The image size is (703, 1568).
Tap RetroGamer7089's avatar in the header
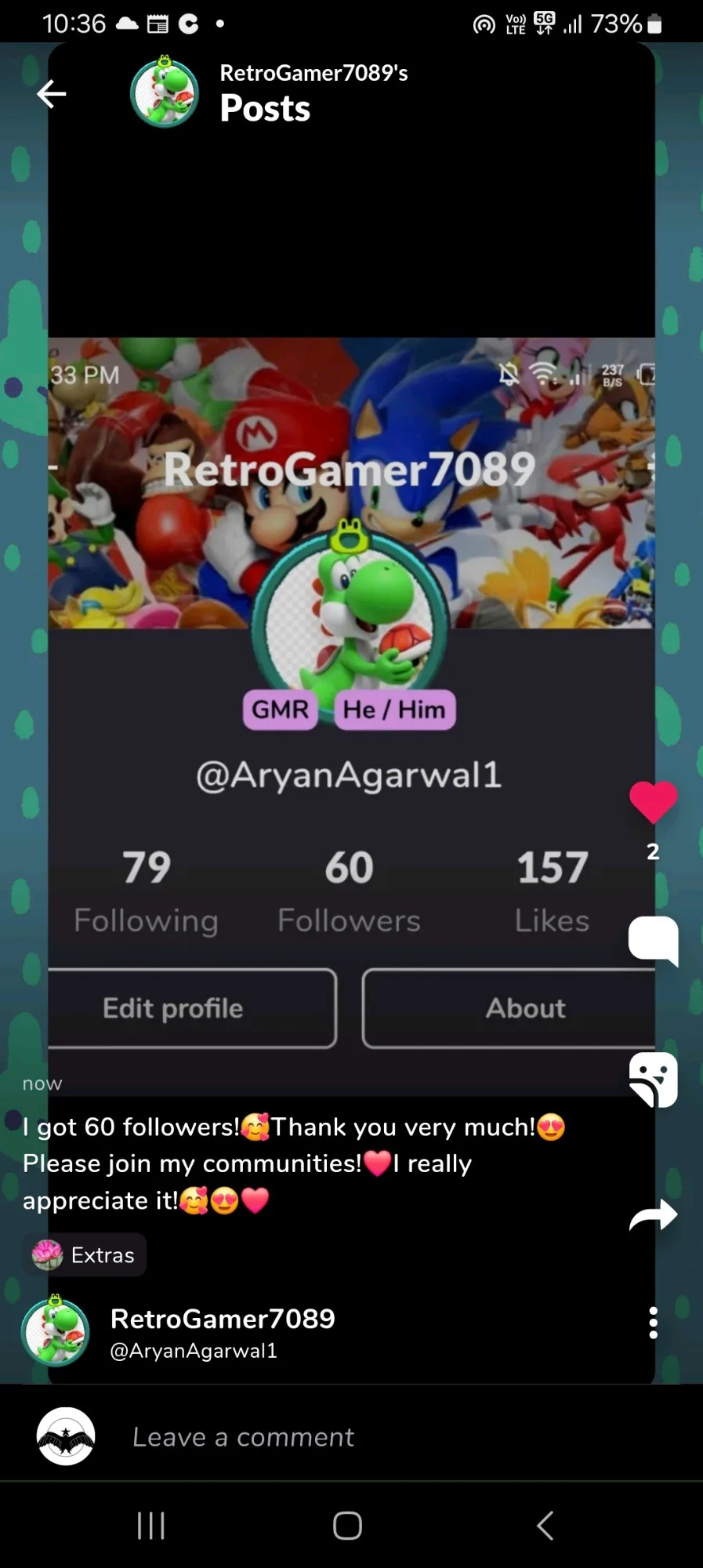pyautogui.click(x=165, y=93)
